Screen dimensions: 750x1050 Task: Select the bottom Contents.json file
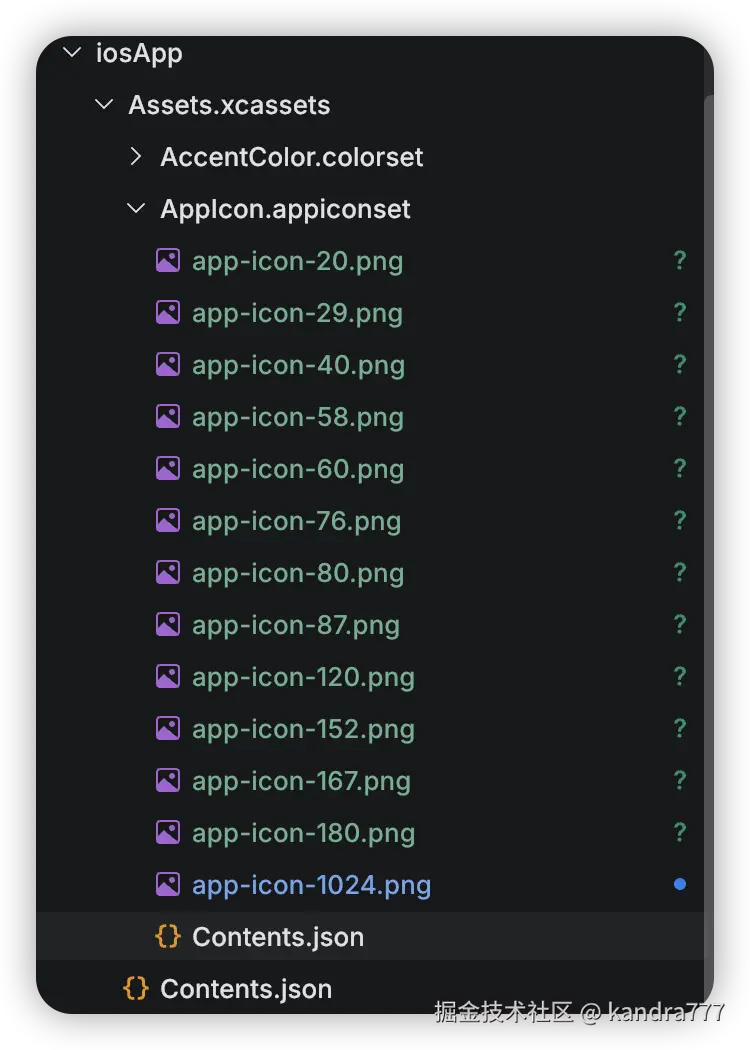[245, 988]
